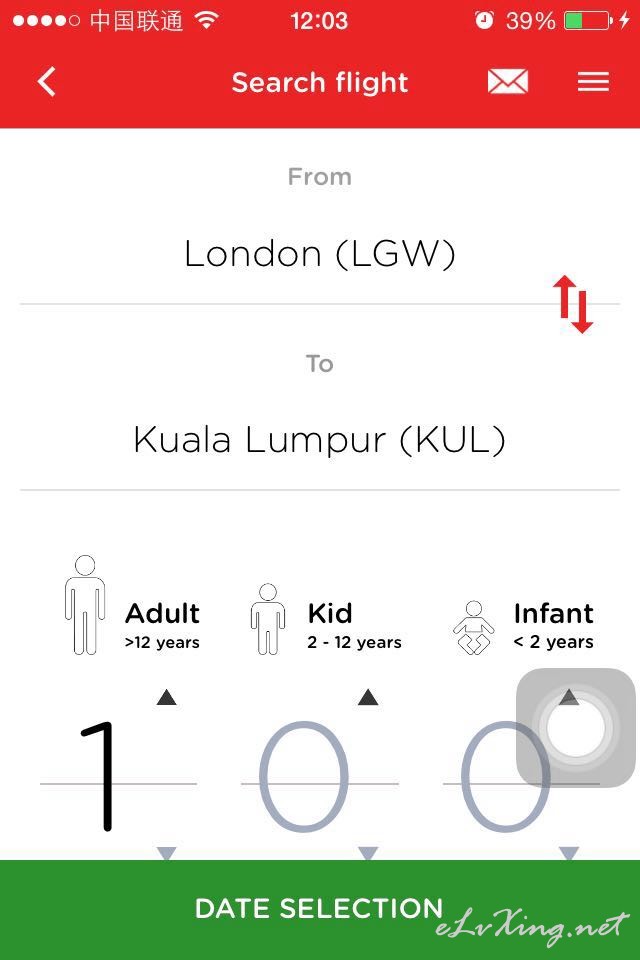This screenshot has height=960, width=640.
Task: Go back from Search flight
Action: point(46,82)
